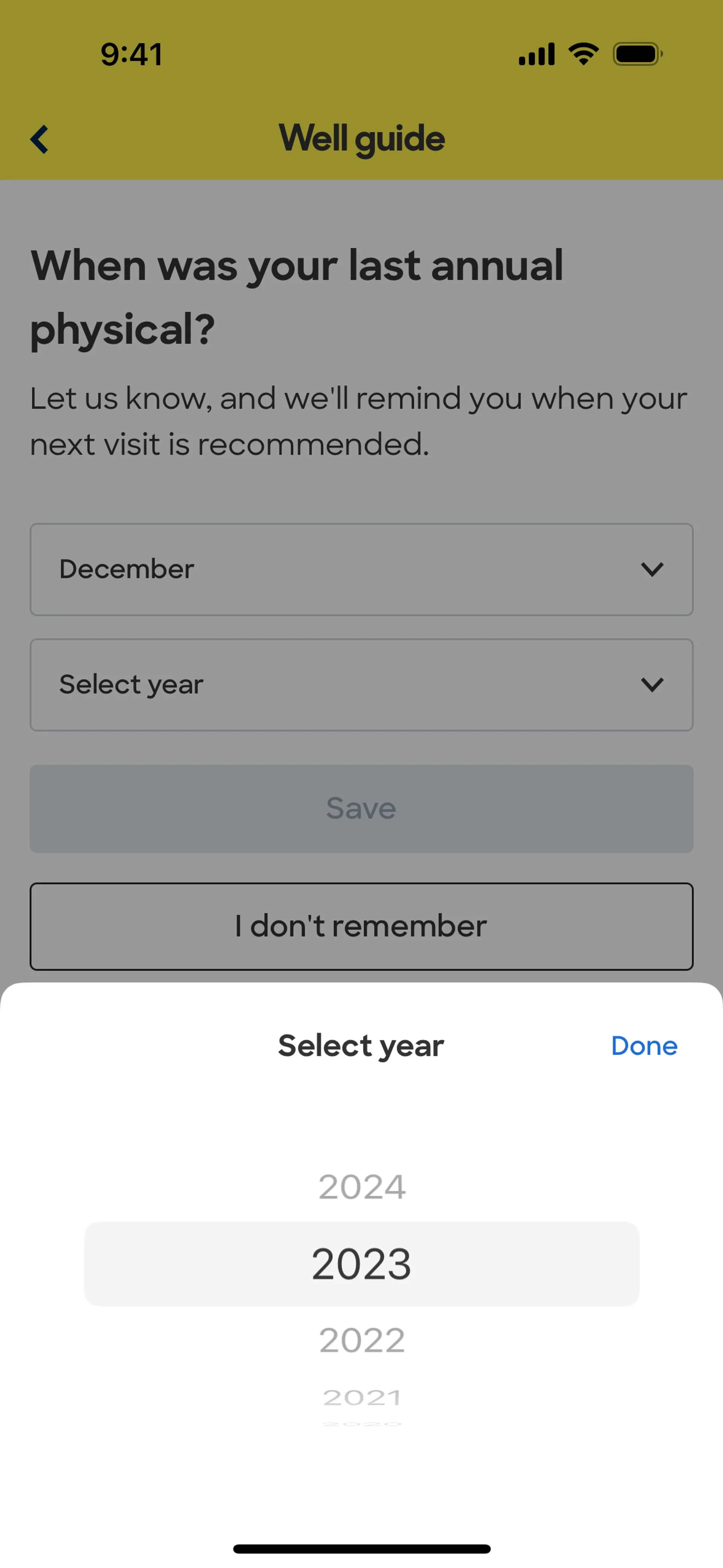Go back from Well guide
Image resolution: width=723 pixels, height=1568 pixels.
pyautogui.click(x=40, y=139)
